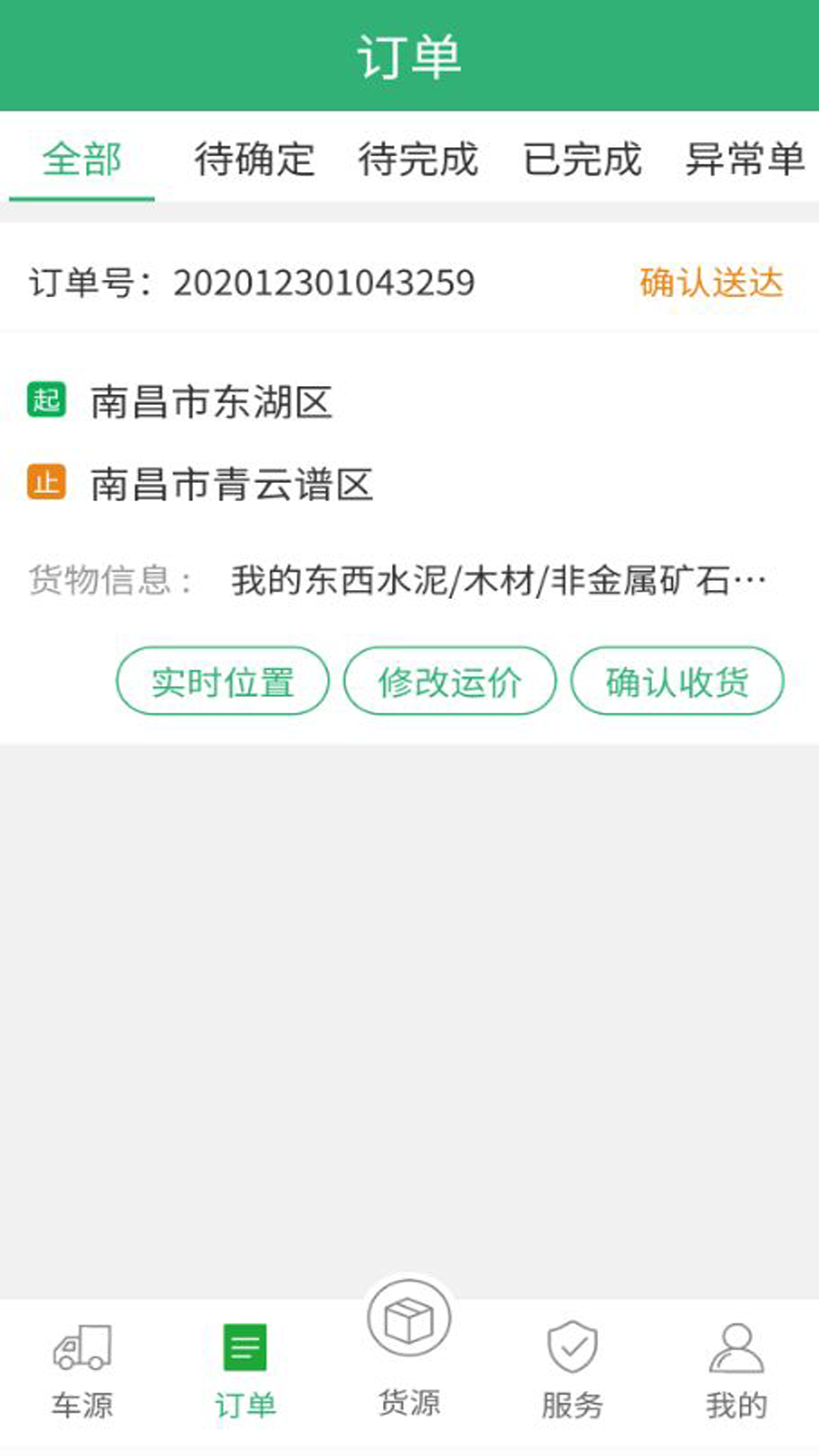Screen dimensions: 819x1456
Task: Confirm receipt with 确认收货
Action: pos(677,681)
